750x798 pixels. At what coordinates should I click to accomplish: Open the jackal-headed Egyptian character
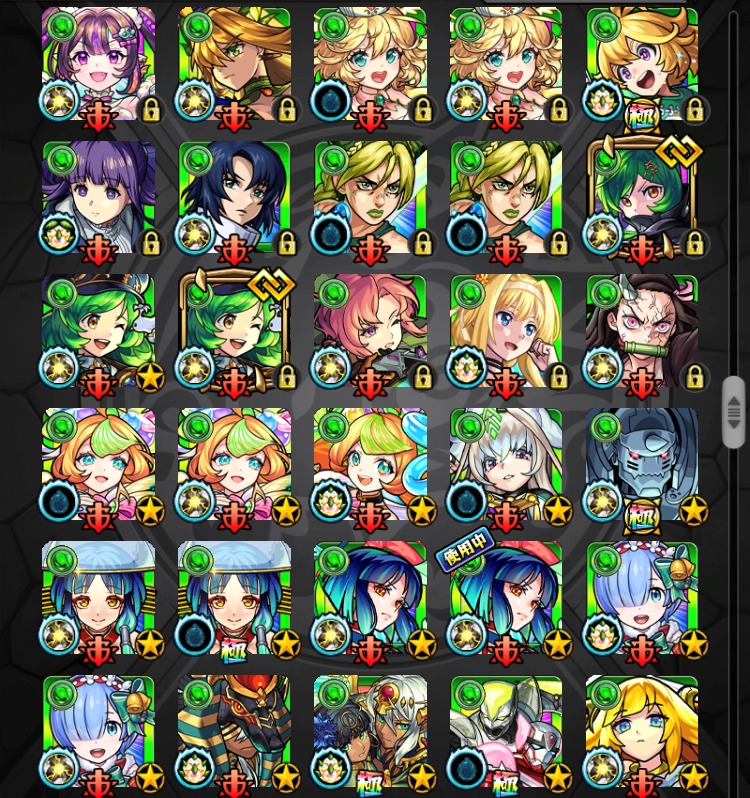click(x=234, y=732)
